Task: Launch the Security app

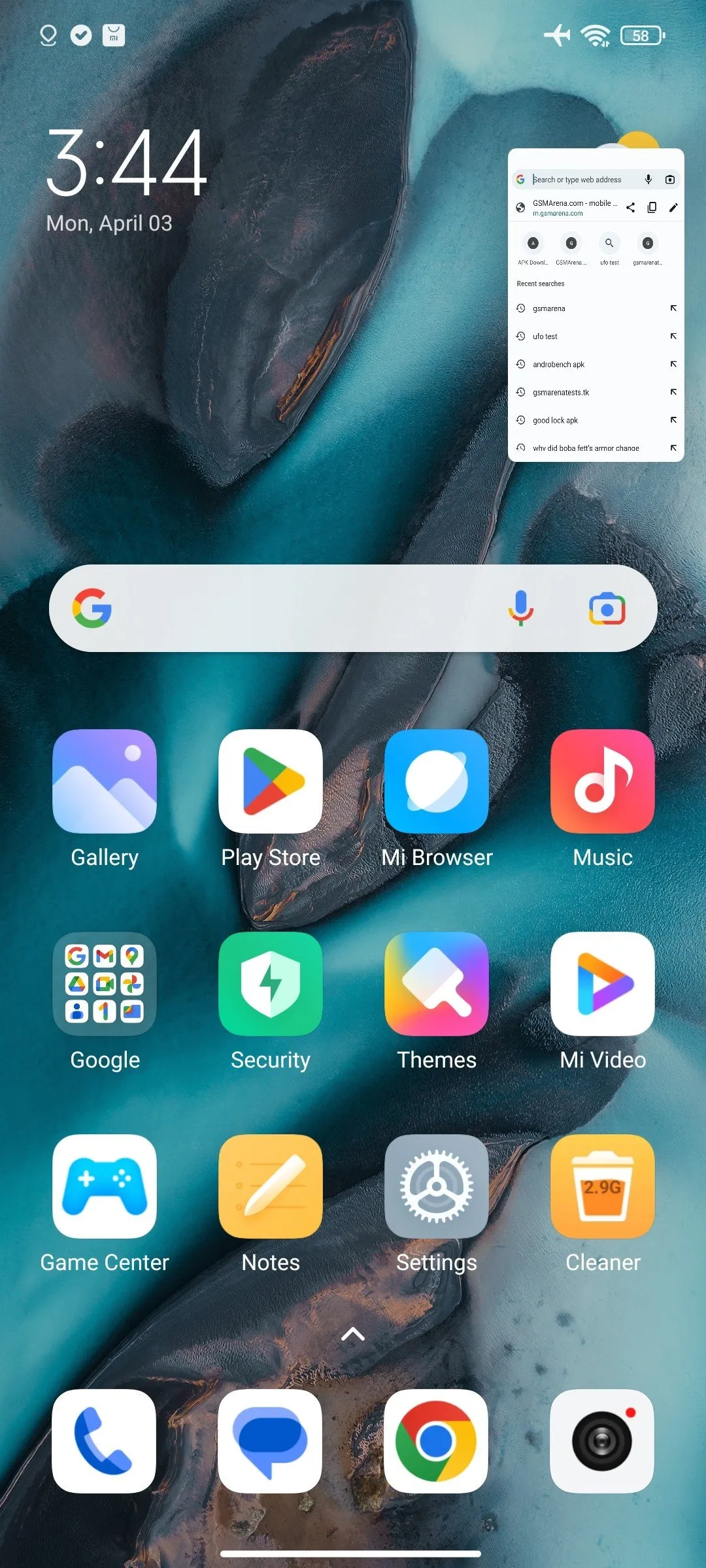Action: 271,984
